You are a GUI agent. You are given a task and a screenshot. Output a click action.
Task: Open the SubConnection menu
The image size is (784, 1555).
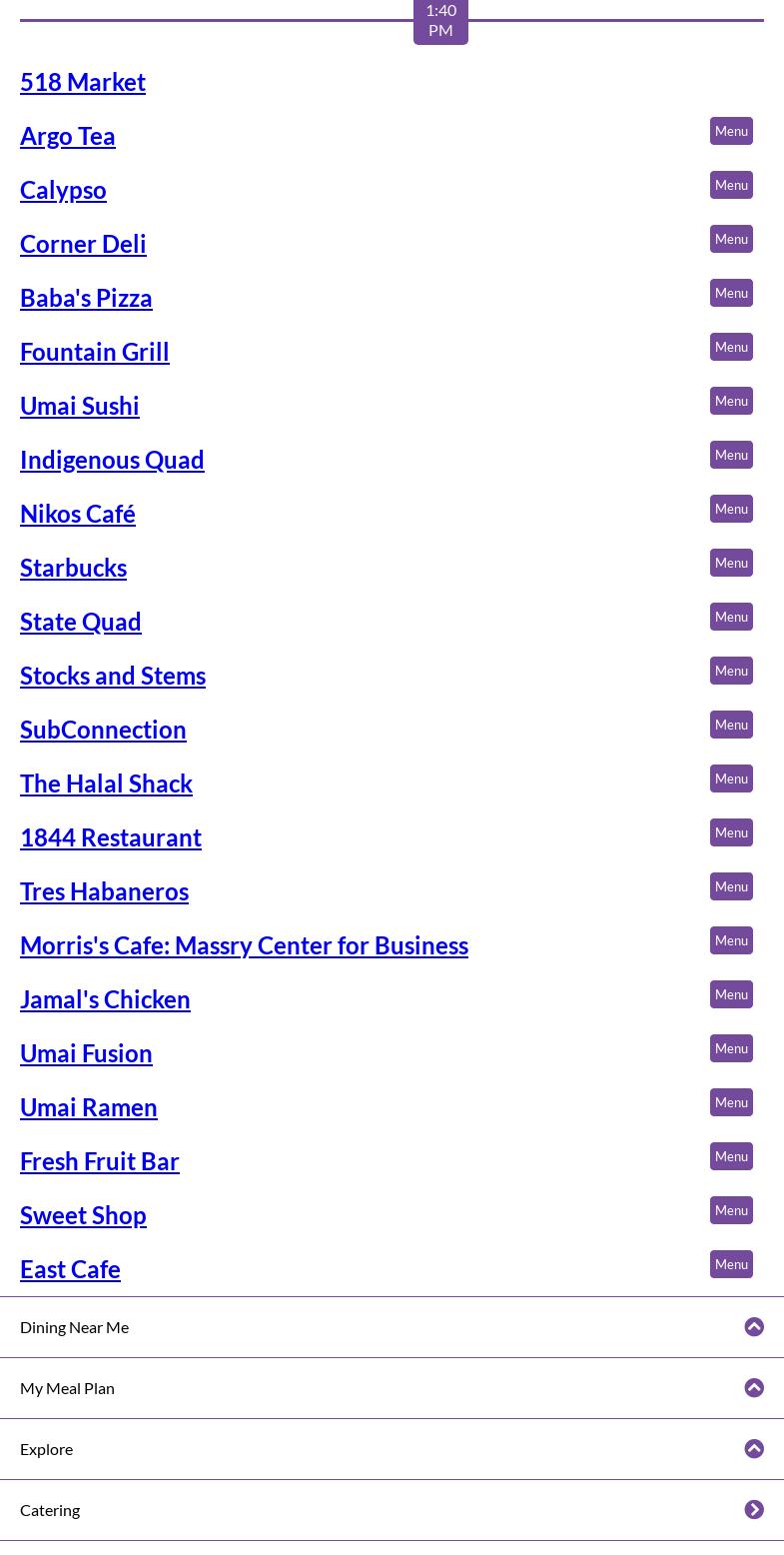point(731,725)
